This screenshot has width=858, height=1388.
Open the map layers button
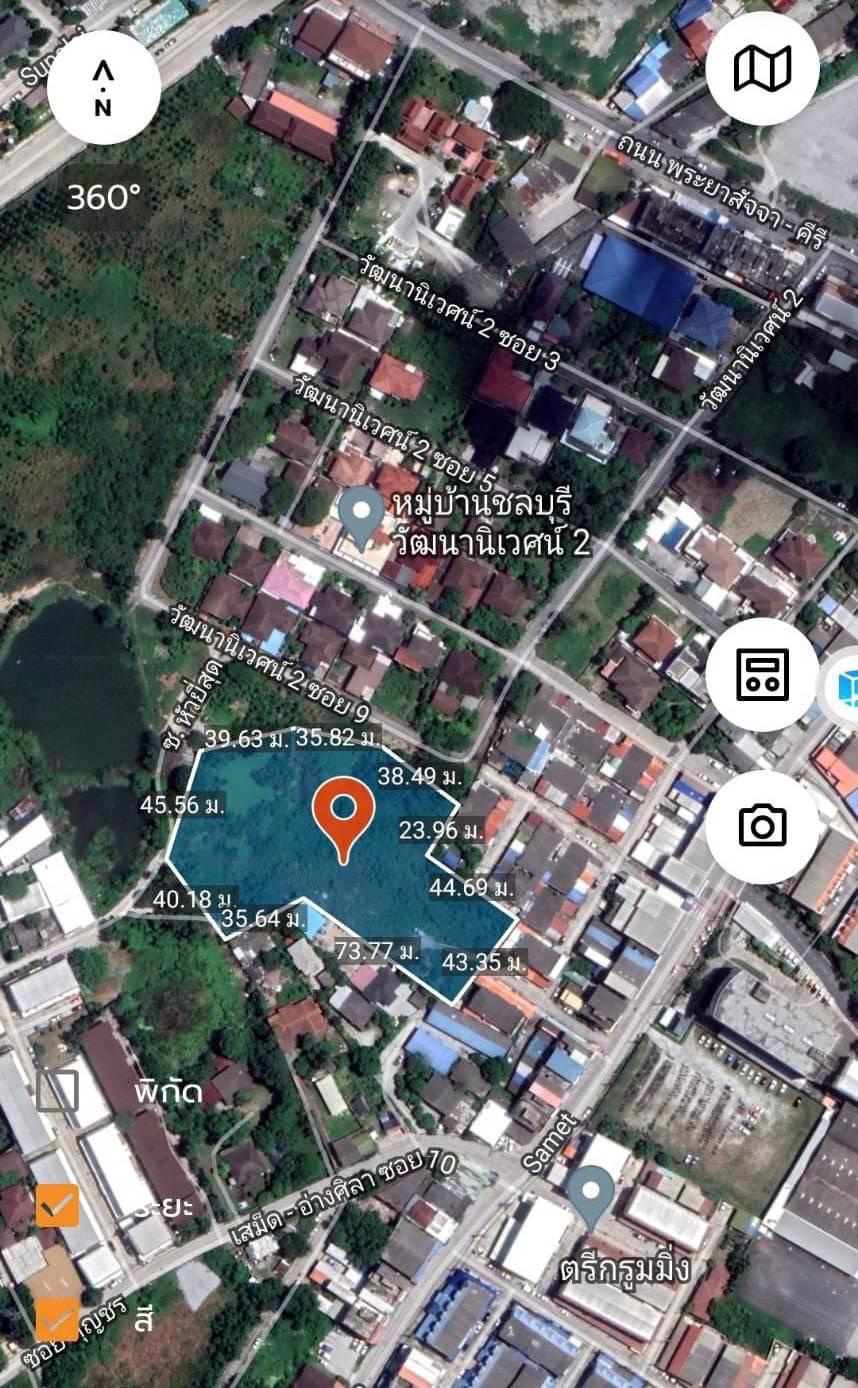(762, 68)
